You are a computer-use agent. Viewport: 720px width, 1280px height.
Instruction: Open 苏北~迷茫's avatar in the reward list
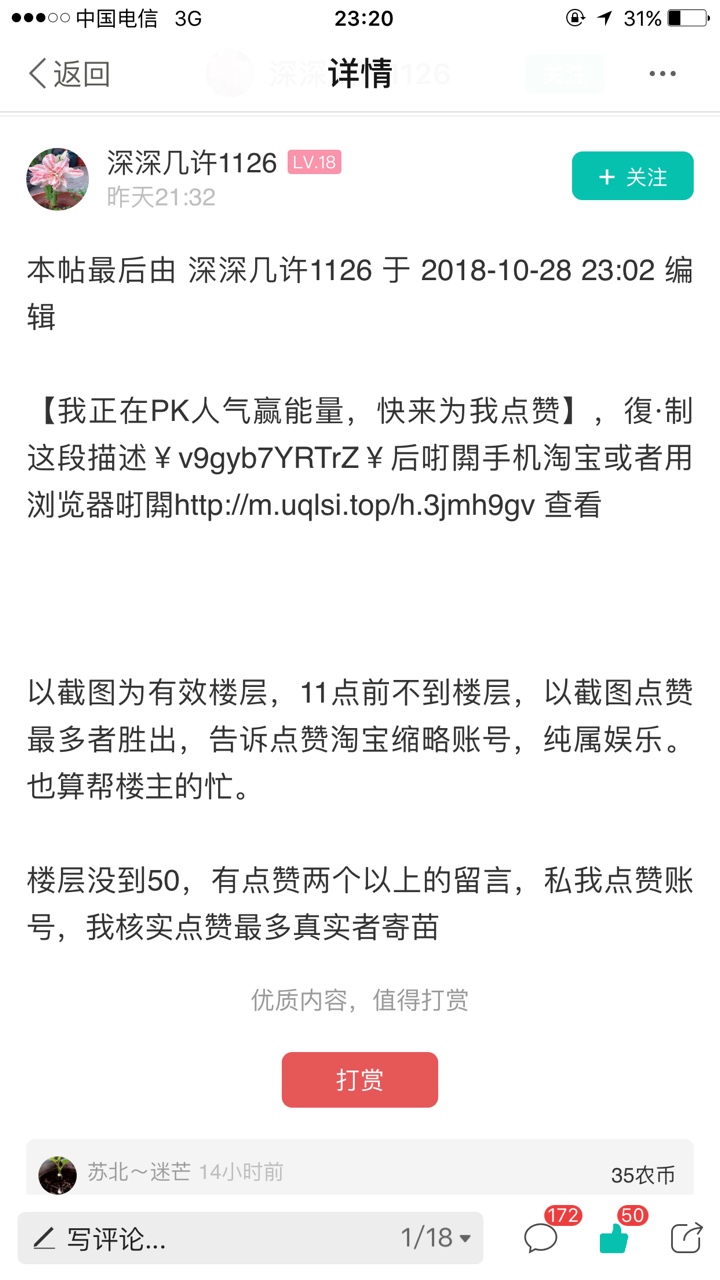pos(57,1175)
